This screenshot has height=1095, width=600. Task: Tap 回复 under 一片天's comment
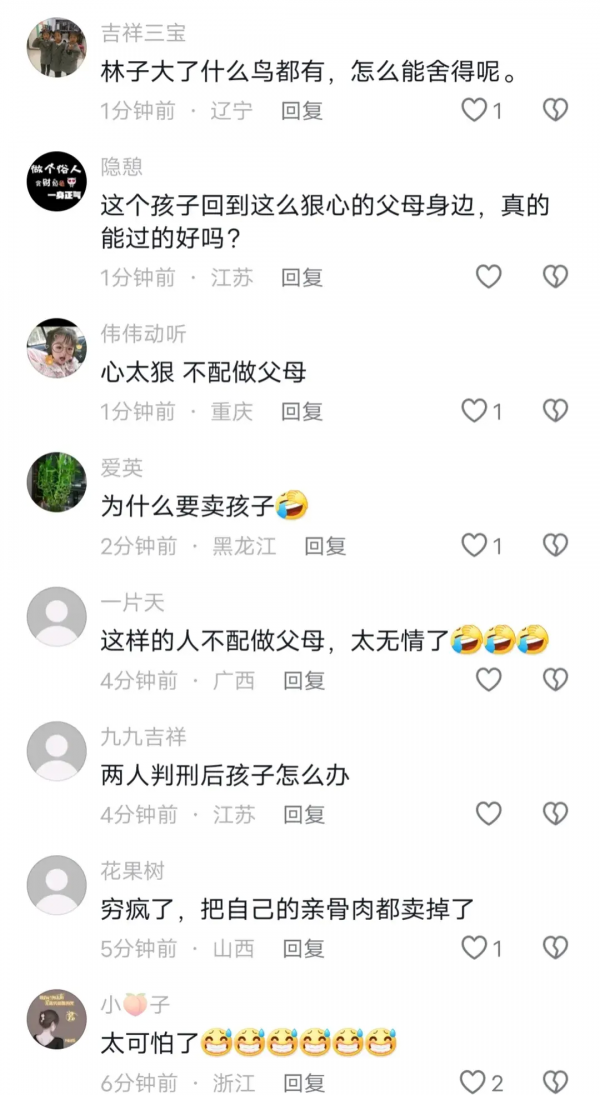point(303,680)
